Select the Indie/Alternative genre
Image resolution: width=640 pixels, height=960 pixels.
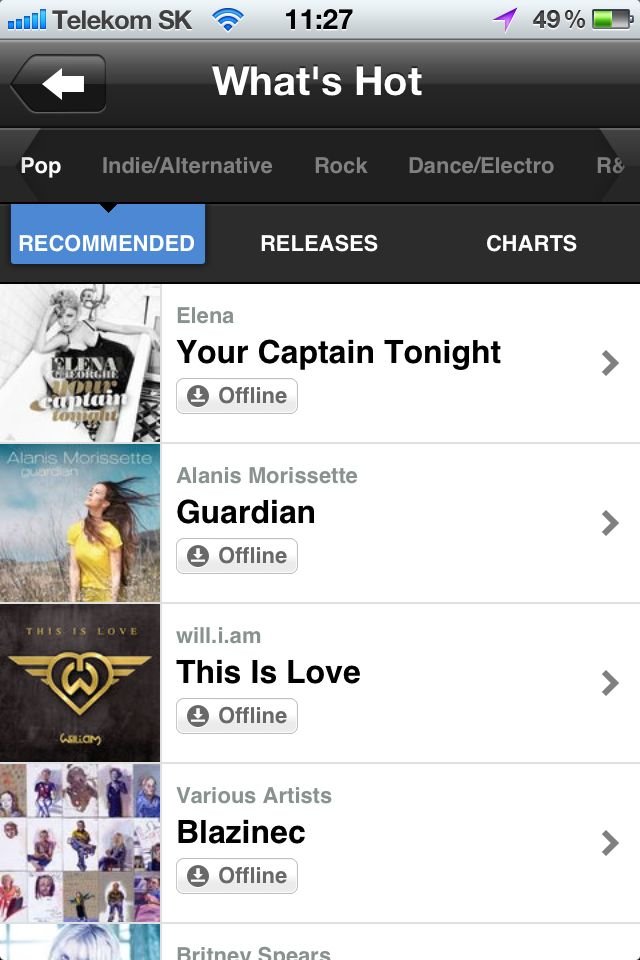tap(187, 166)
